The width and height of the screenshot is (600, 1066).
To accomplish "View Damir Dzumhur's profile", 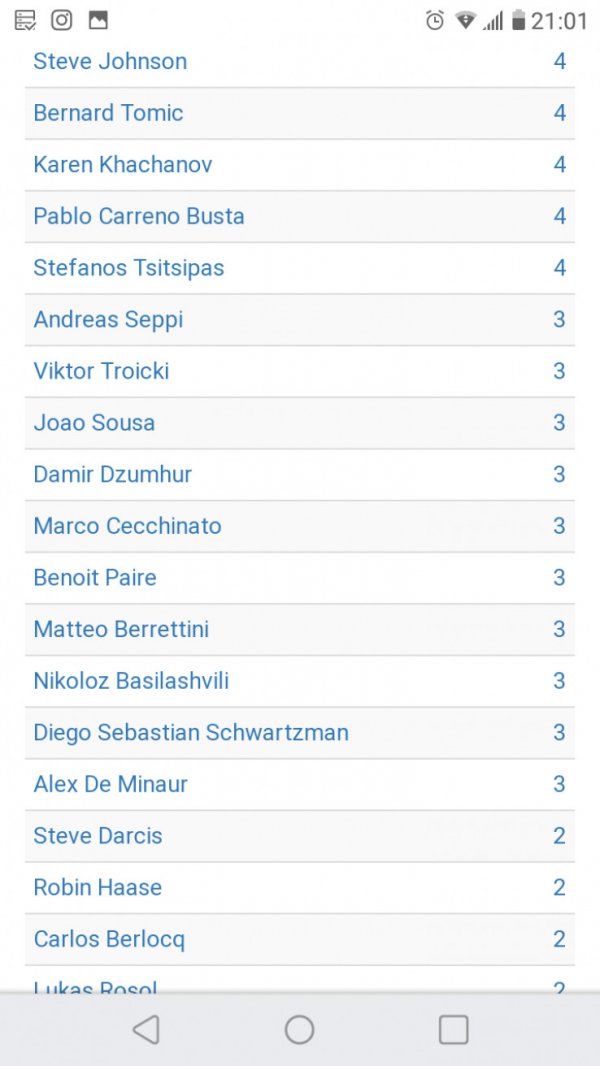I will [113, 474].
